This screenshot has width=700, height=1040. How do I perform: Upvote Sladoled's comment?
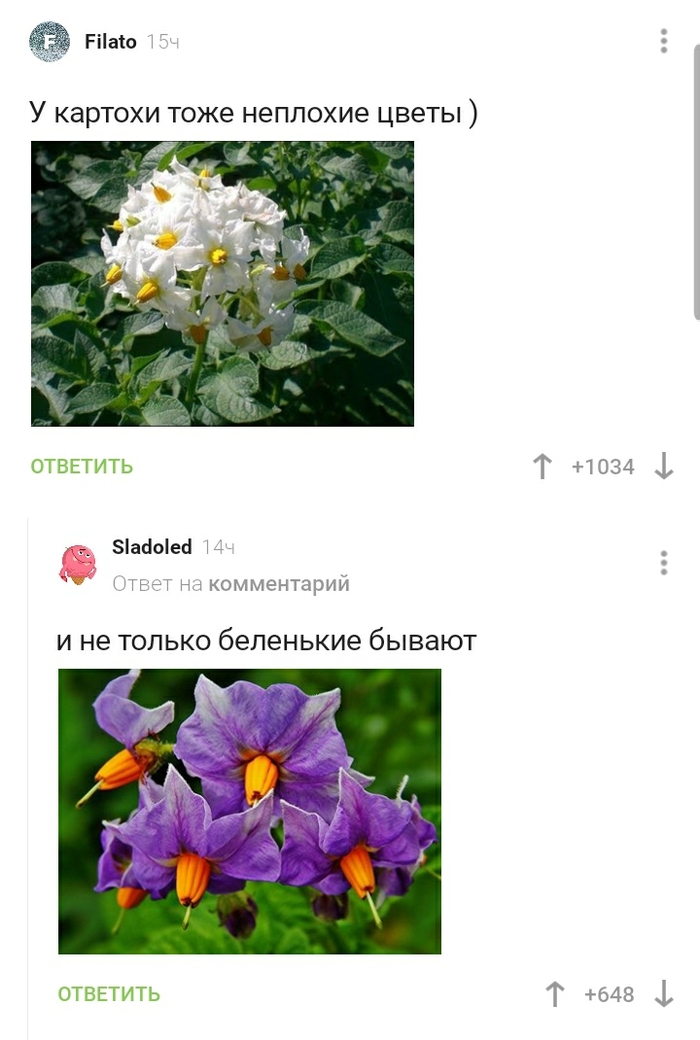[x=555, y=994]
